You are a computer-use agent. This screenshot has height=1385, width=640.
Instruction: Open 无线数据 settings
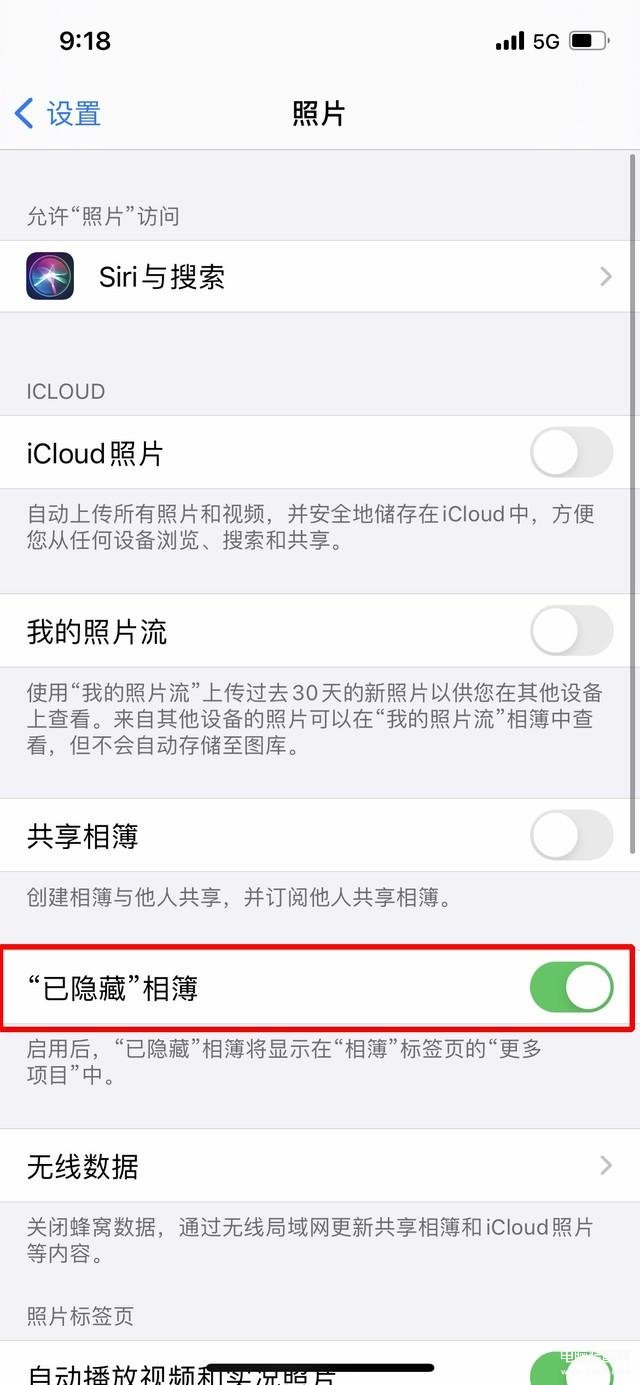(320, 1166)
